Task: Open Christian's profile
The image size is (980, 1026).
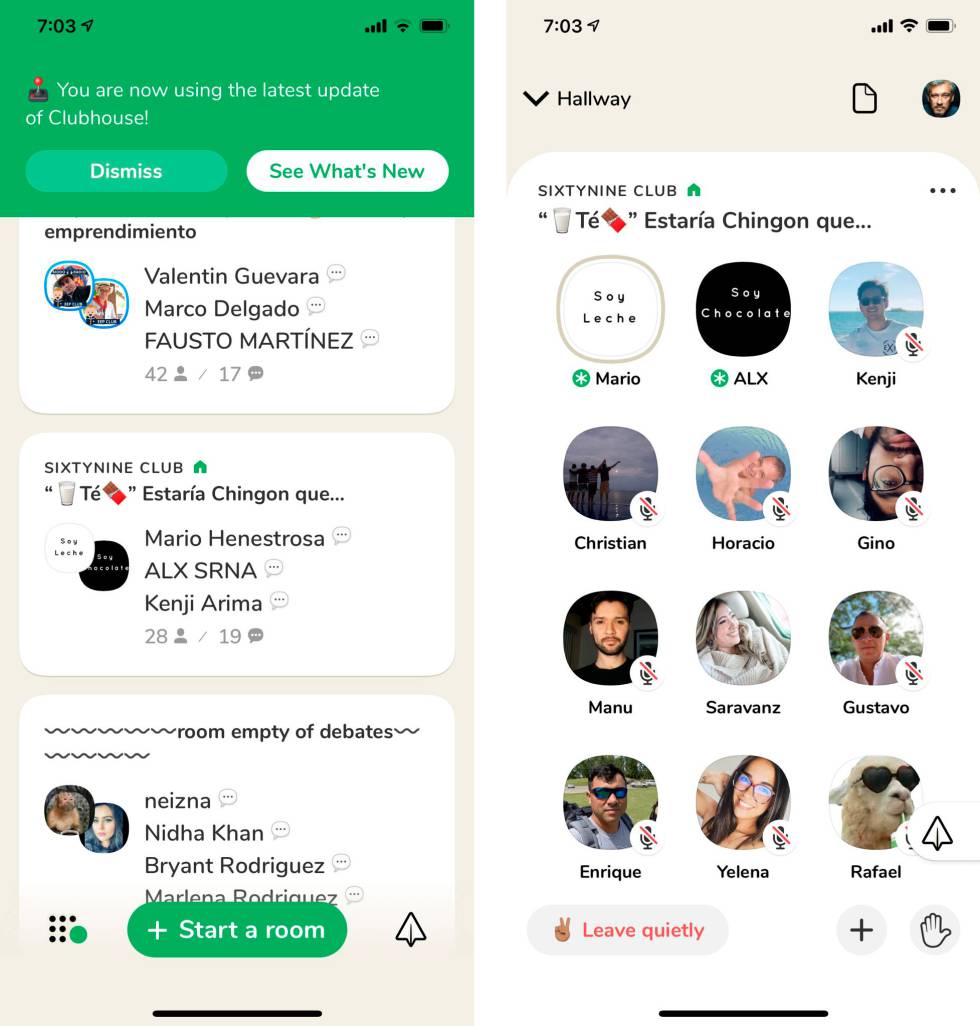Action: click(610, 473)
